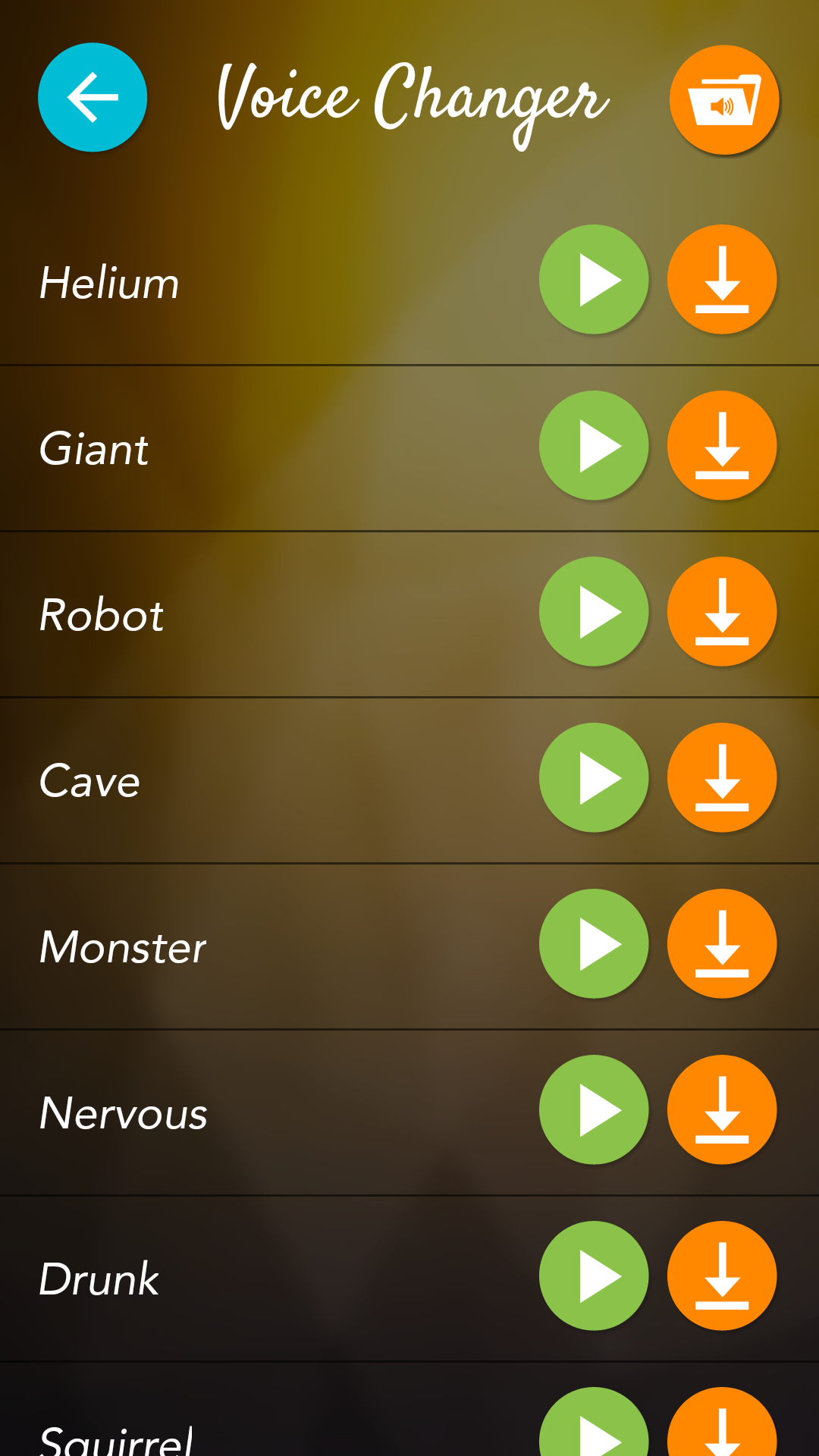Play the Nervous voice preview
The height and width of the screenshot is (1456, 819).
pyautogui.click(x=594, y=1109)
